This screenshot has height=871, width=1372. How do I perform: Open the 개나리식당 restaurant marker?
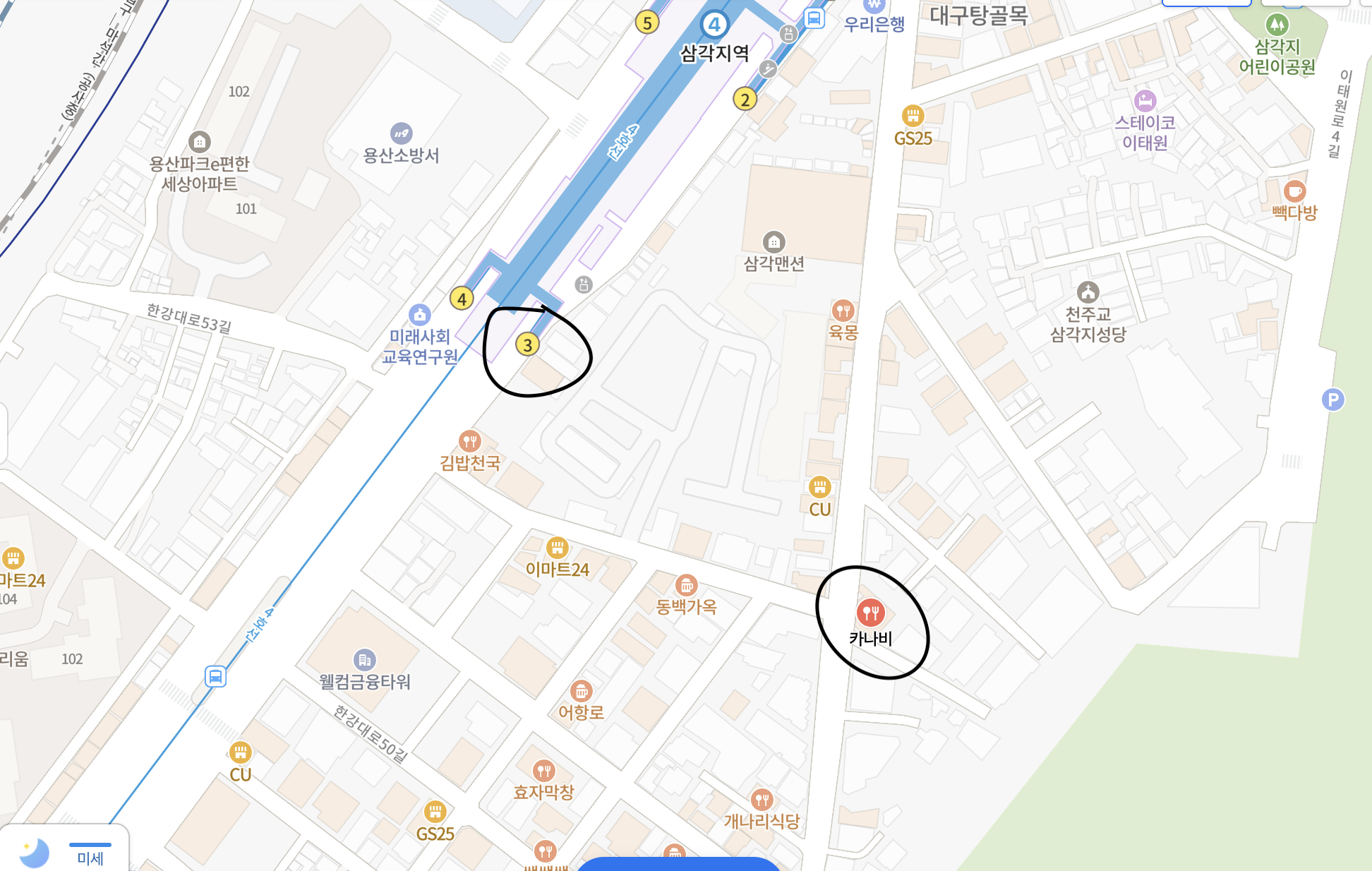pyautogui.click(x=762, y=800)
